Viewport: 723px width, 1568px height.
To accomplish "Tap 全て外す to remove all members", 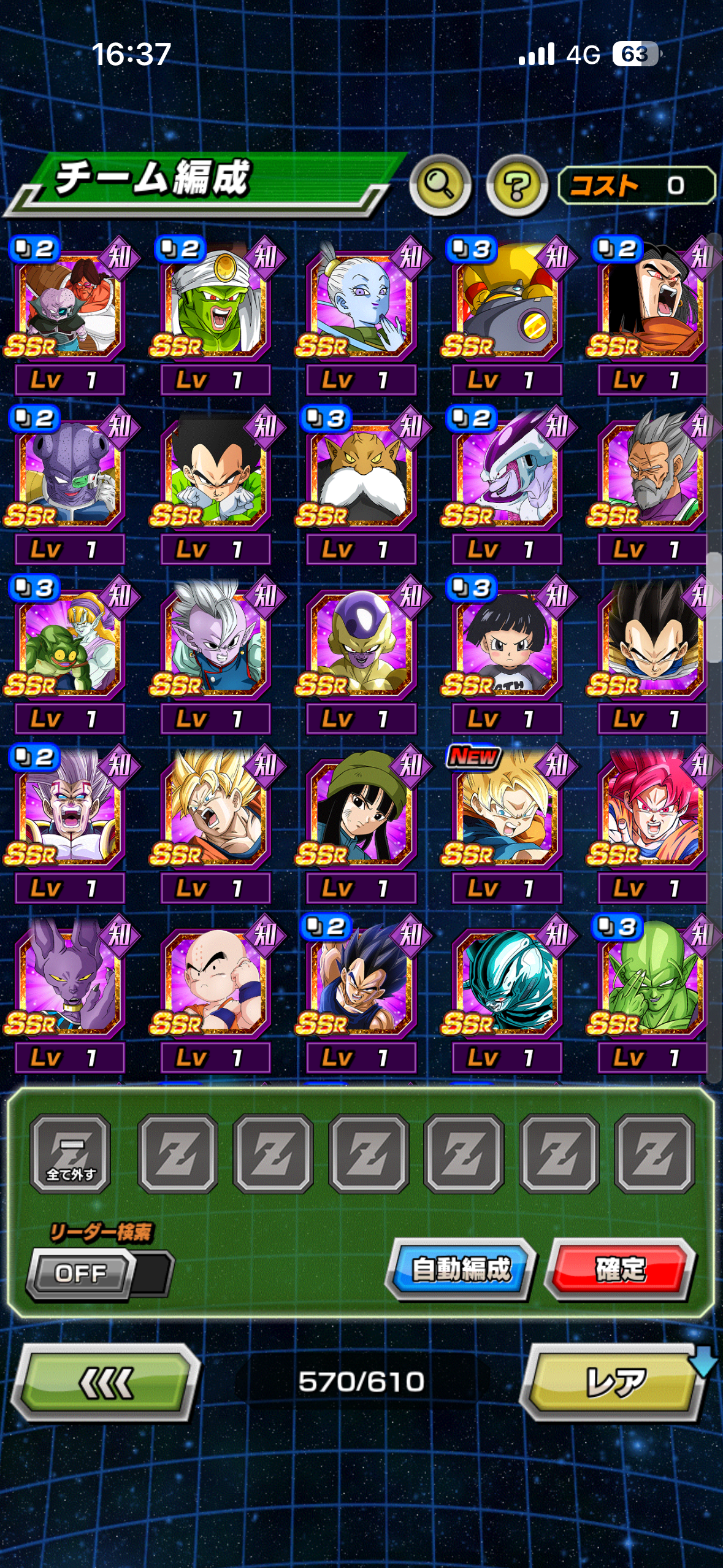I will click(71, 1154).
